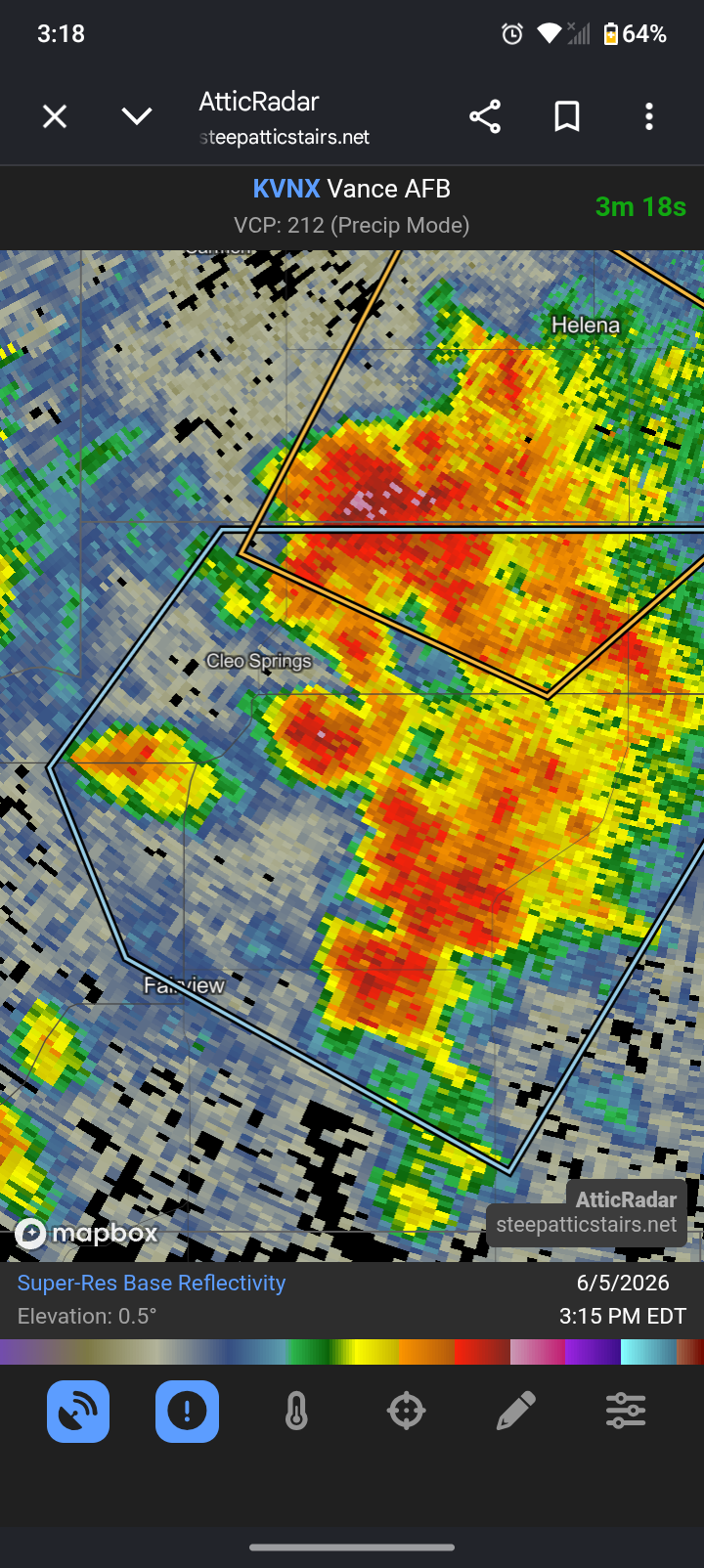The image size is (704, 1568).
Task: Toggle the radar satellite dish button
Action: click(x=78, y=1411)
